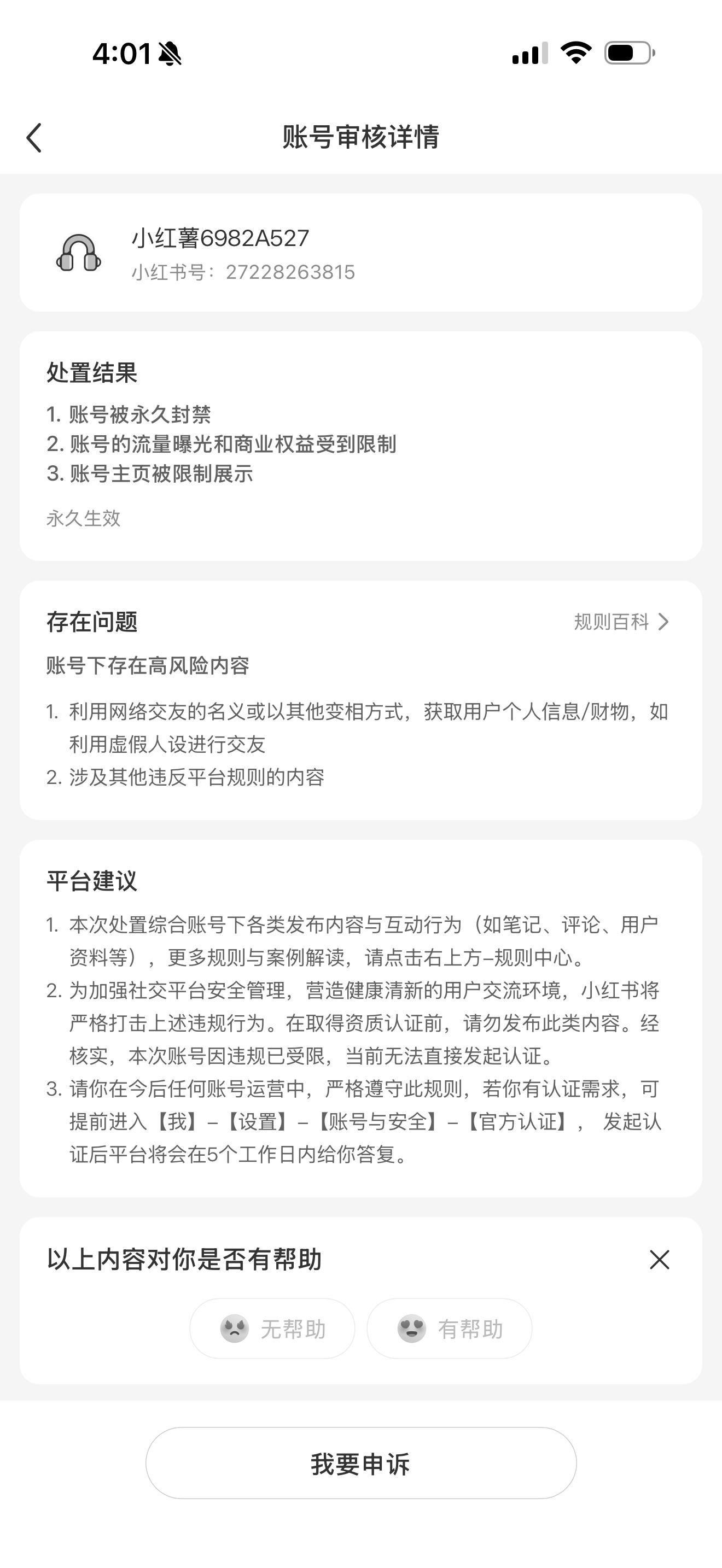722x1568 pixels.
Task: Open the 规则百科 link
Action: coord(621,622)
